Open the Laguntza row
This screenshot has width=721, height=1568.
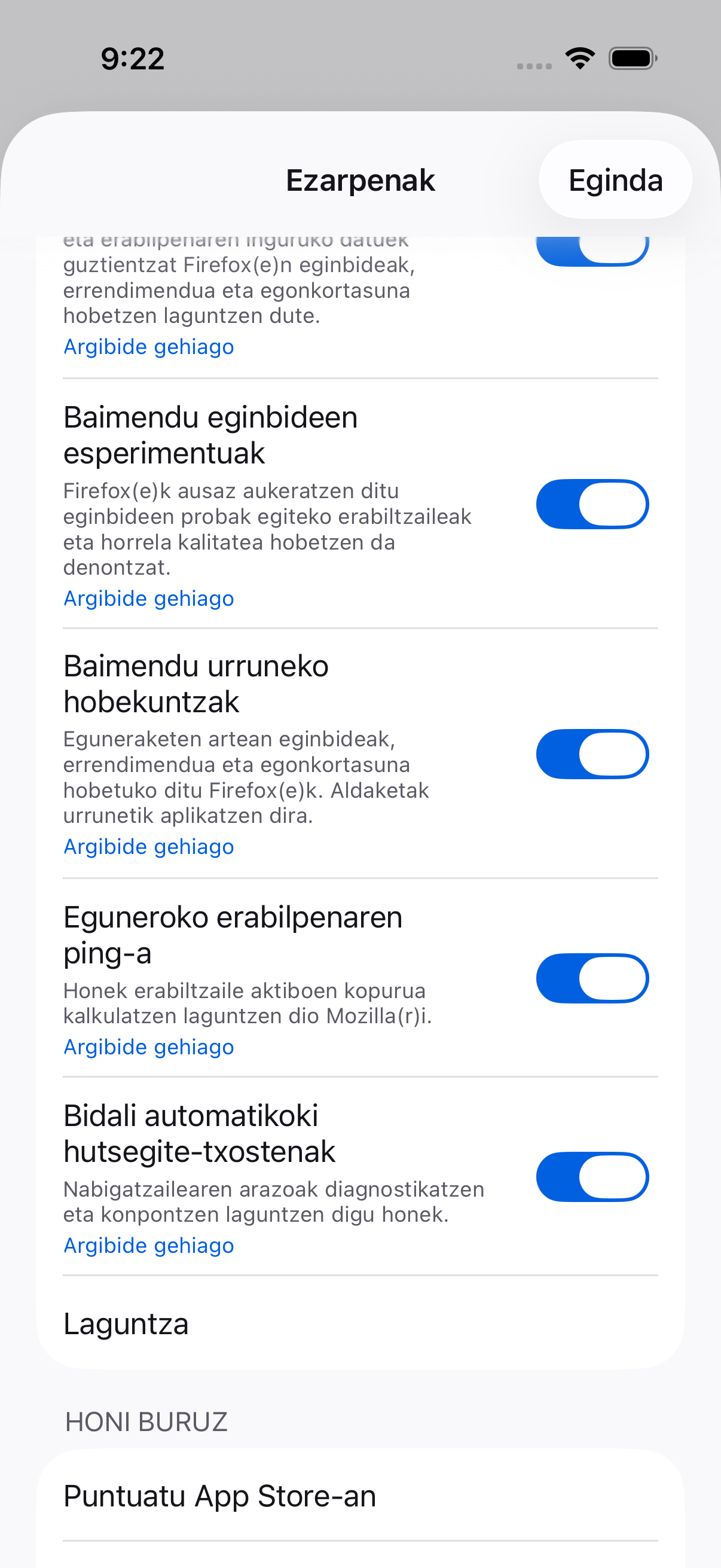coord(360,1323)
